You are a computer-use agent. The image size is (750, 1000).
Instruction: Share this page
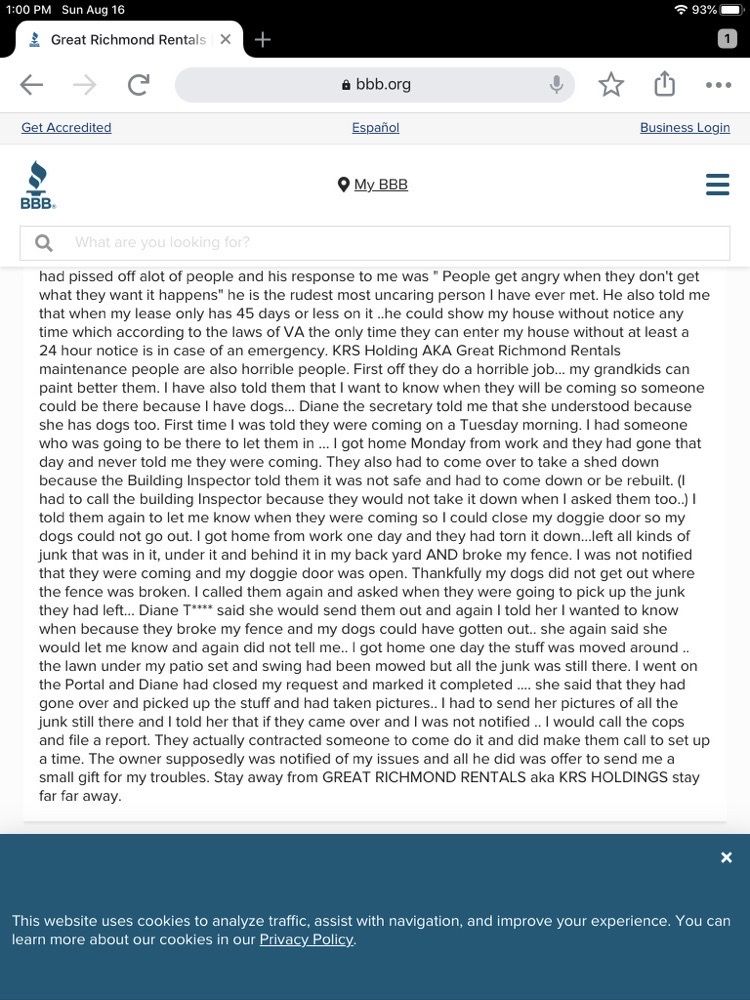[665, 84]
